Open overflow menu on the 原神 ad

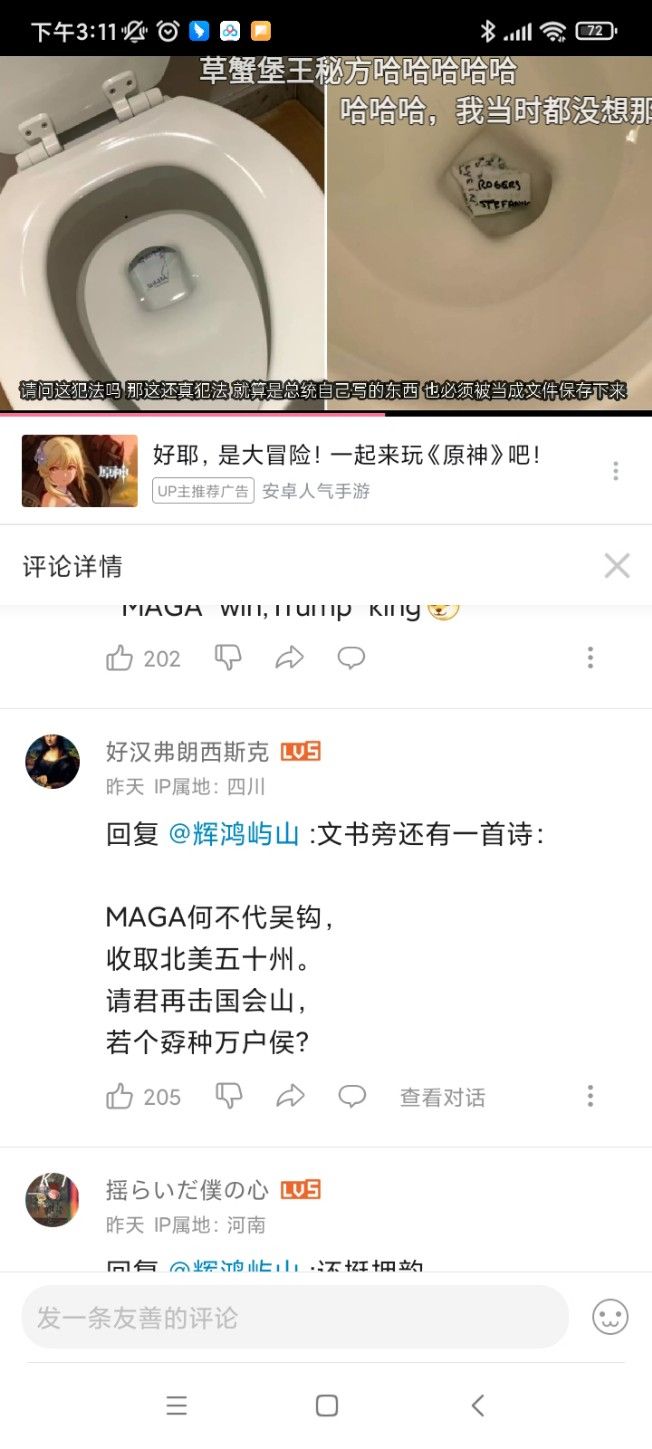coord(616,471)
